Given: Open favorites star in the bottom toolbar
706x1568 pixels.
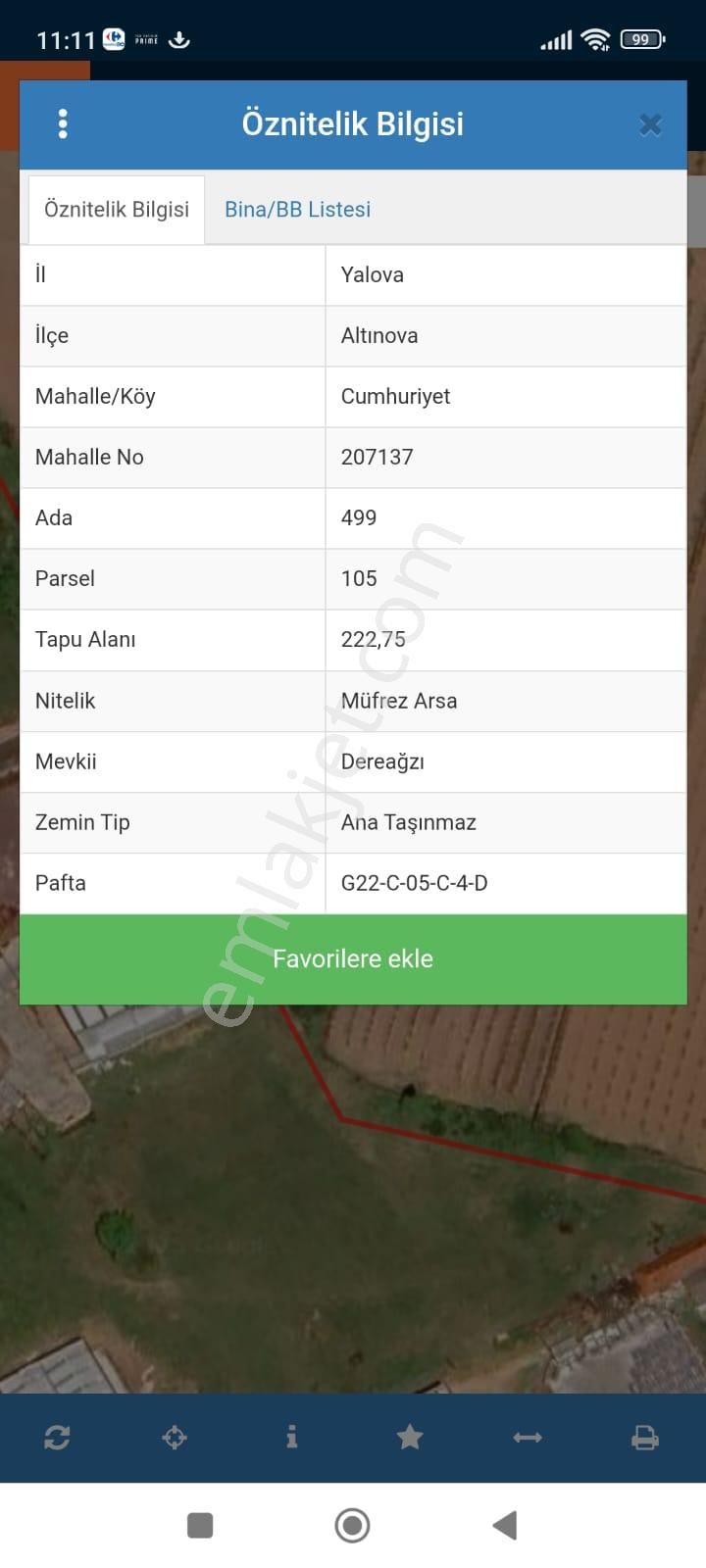Looking at the screenshot, I should (x=410, y=1438).
